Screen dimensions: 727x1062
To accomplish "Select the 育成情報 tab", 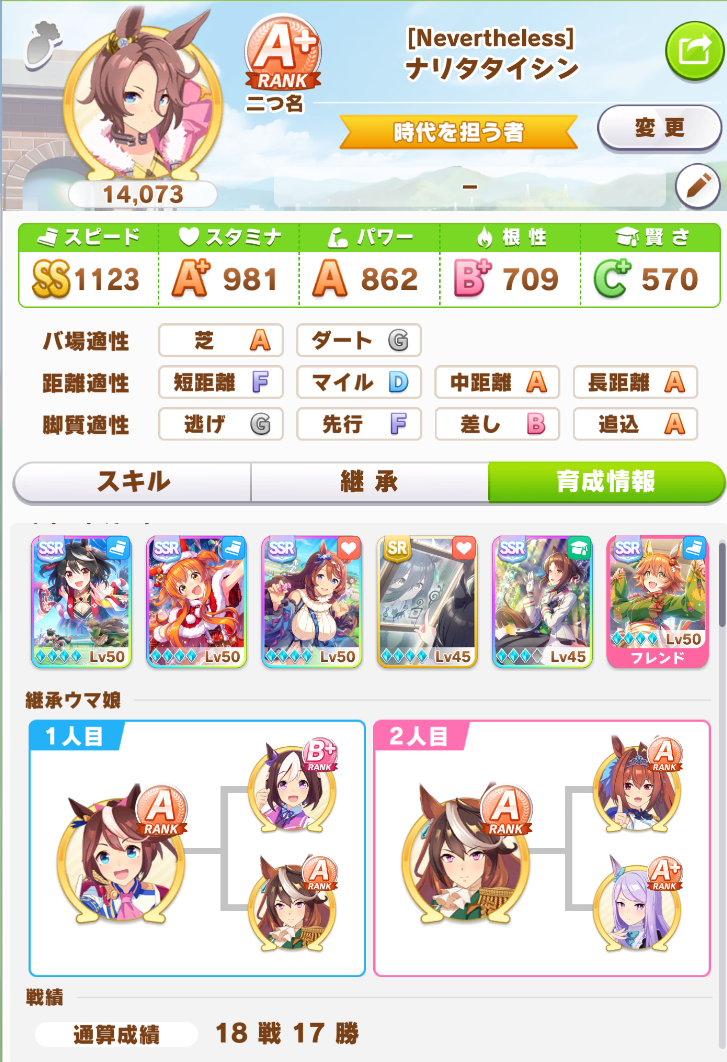I will (x=605, y=482).
